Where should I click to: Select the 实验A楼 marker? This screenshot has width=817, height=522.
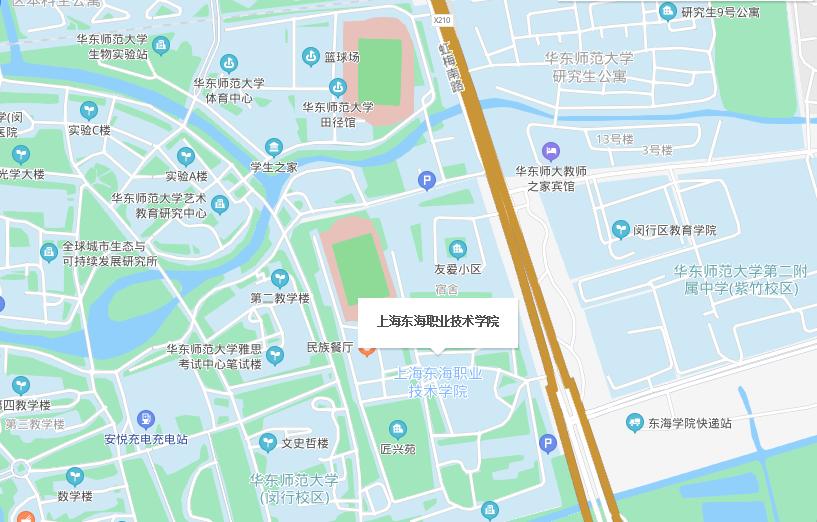pyautogui.click(x=186, y=157)
